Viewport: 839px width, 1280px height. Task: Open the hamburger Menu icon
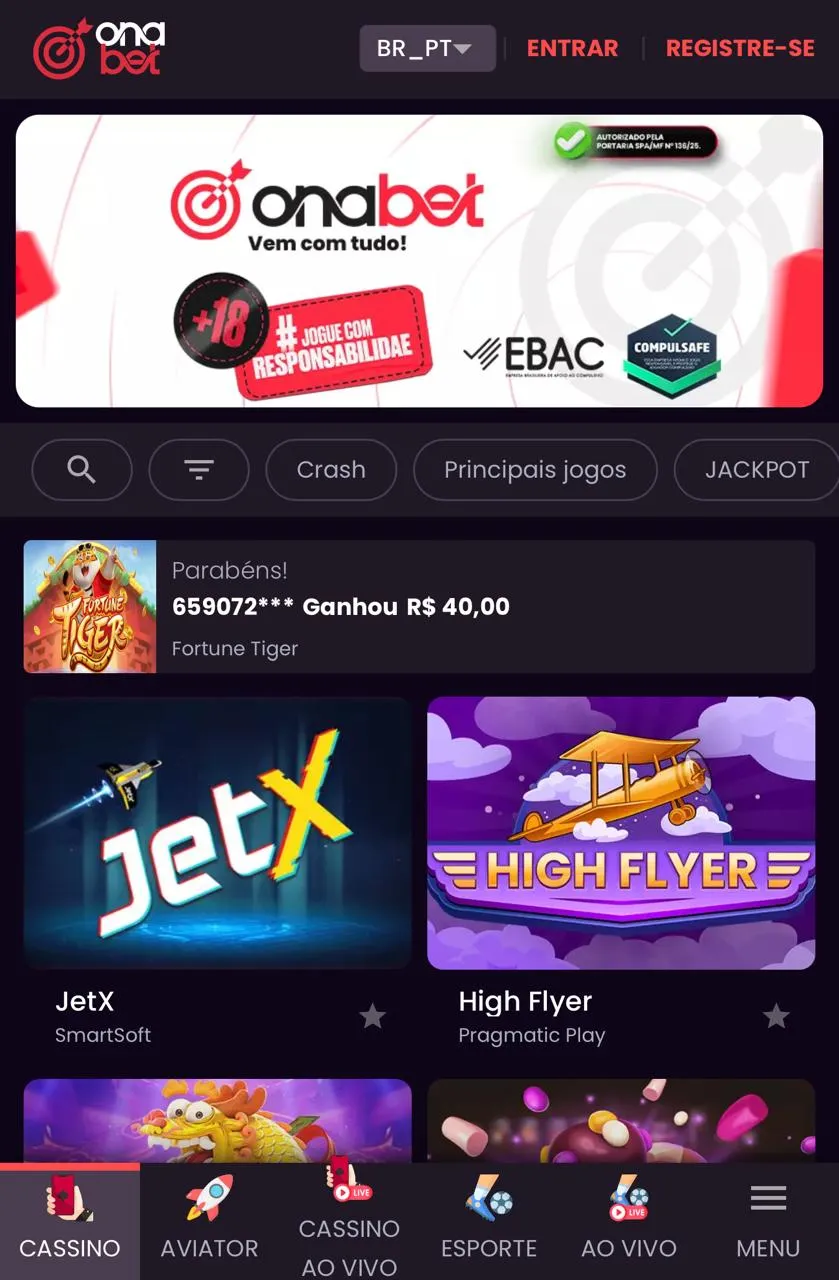(768, 1197)
